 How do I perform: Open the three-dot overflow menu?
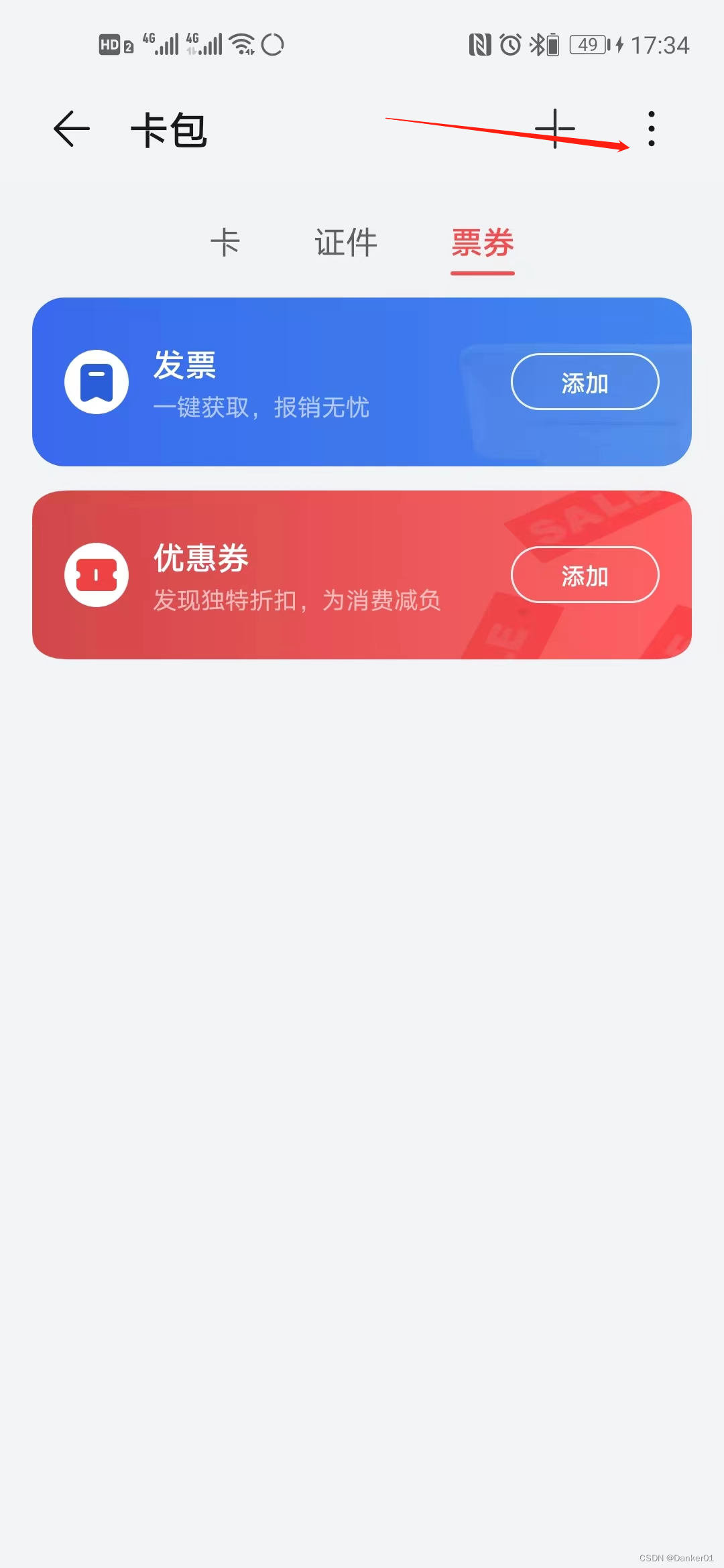[651, 129]
